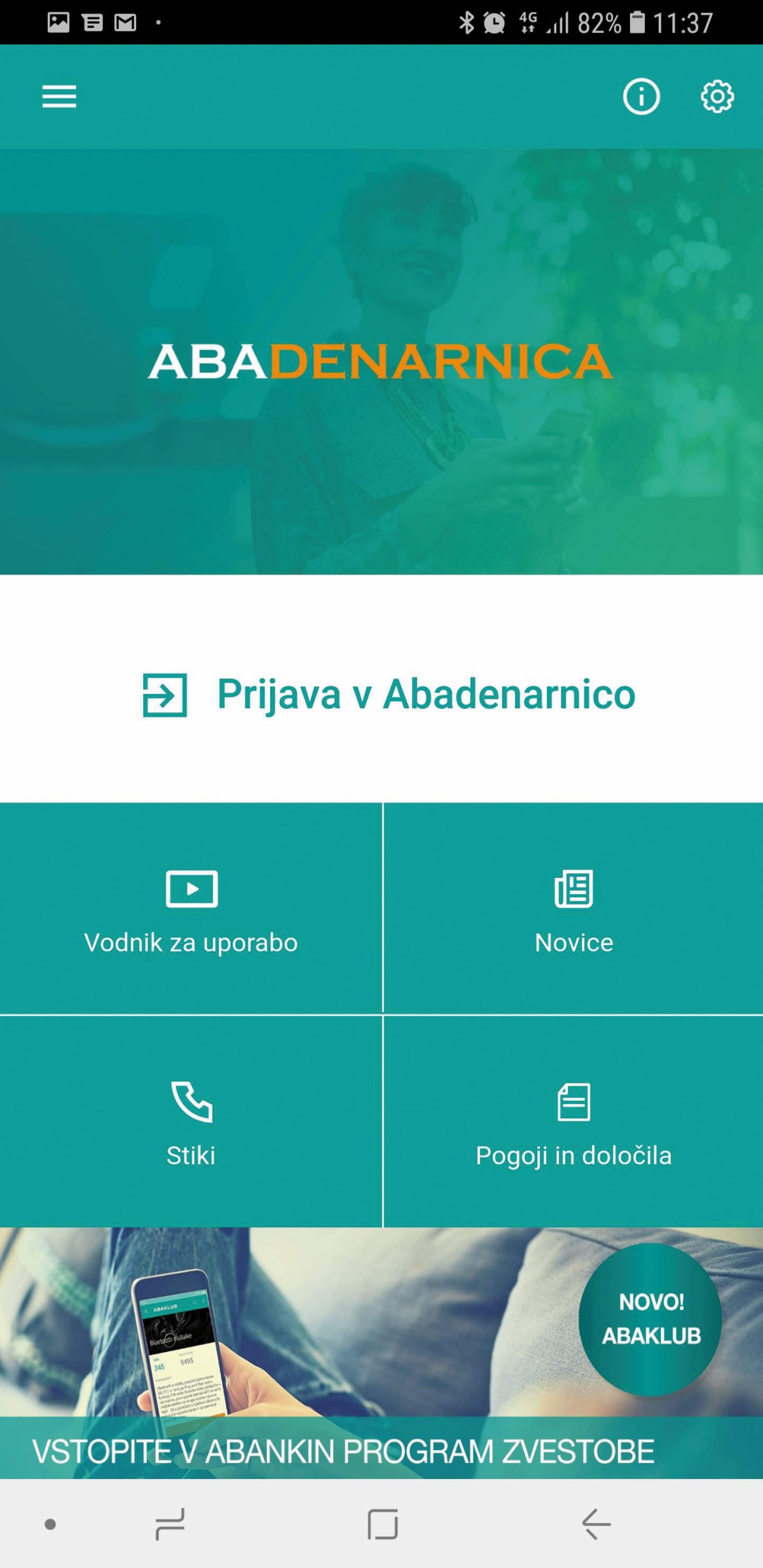
Task: Open the info icon
Action: 641,97
